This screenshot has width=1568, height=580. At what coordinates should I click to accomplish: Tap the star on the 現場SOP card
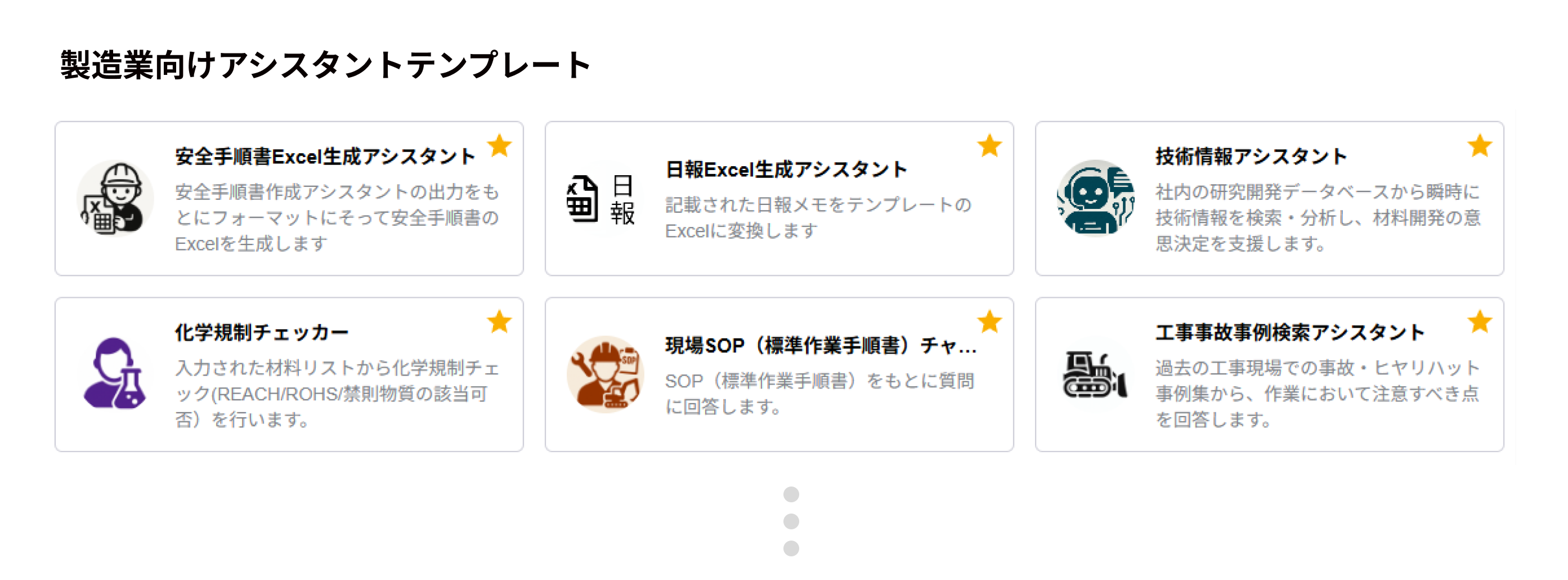(x=989, y=322)
